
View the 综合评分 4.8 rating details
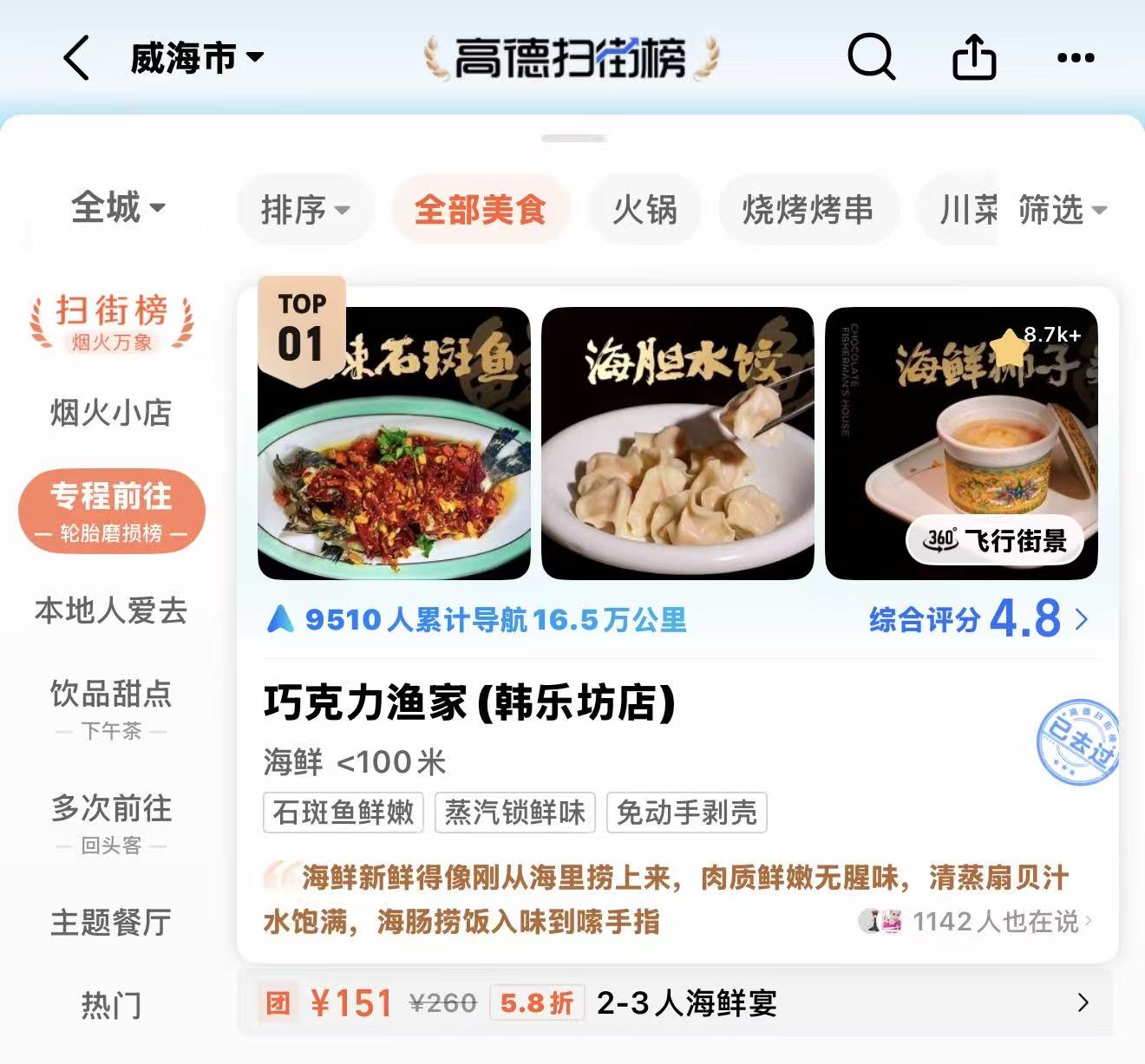(978, 619)
